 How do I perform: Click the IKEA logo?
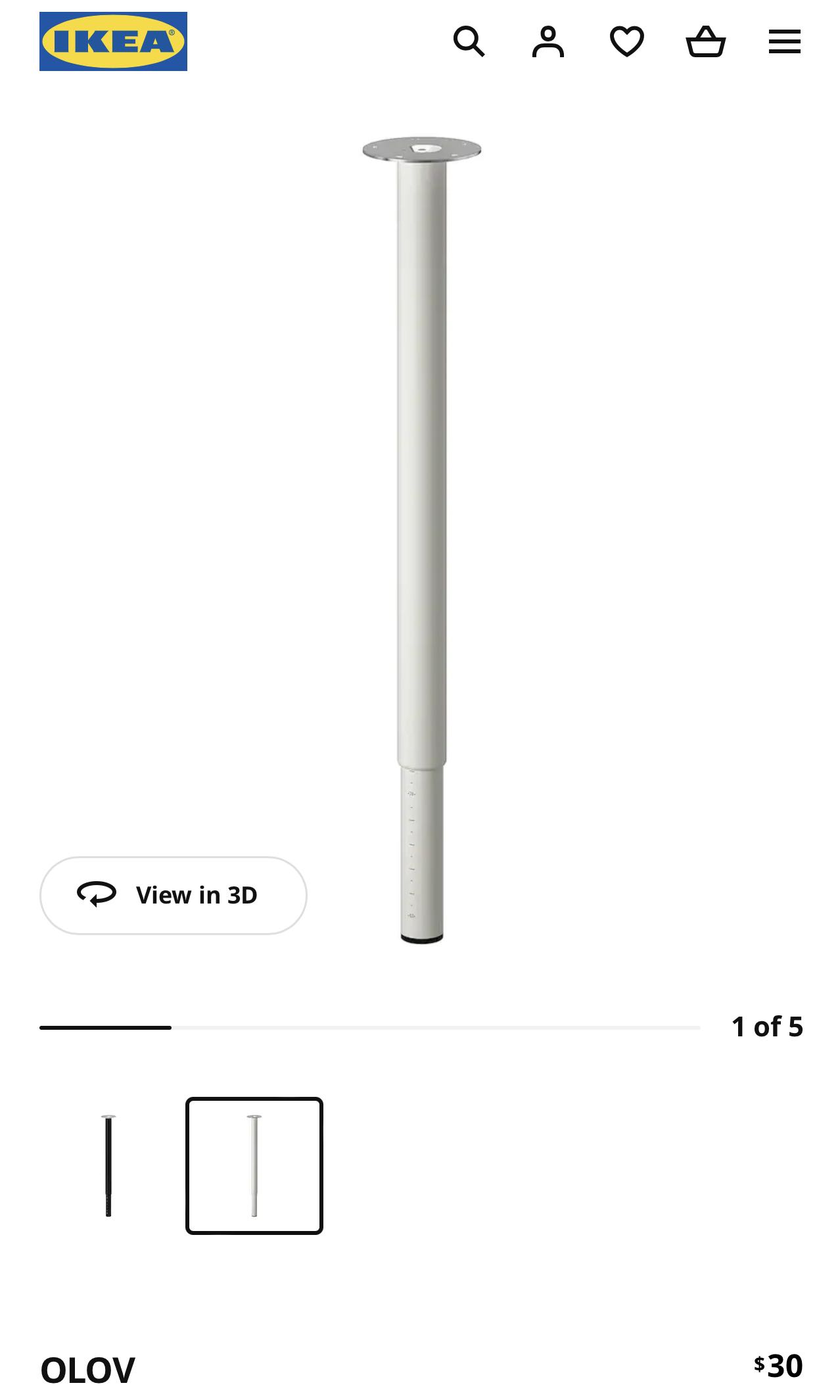pos(112,41)
